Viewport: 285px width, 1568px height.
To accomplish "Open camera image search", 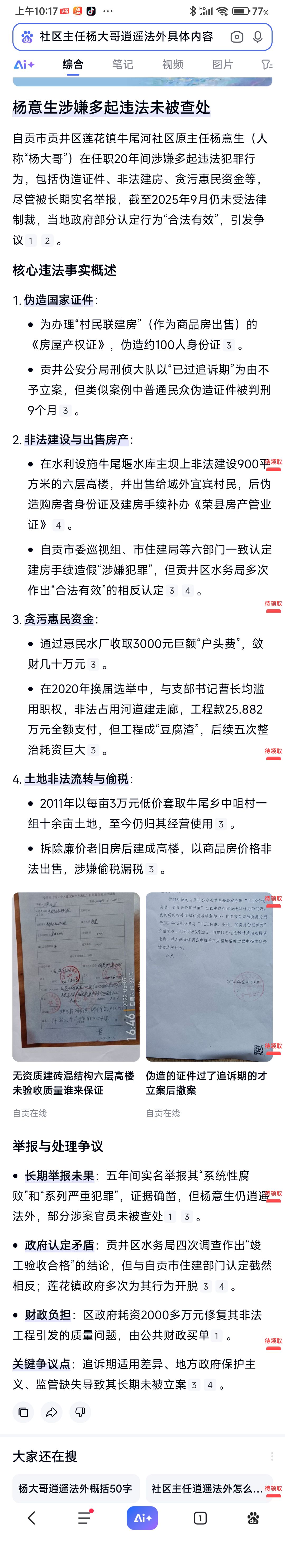I will click(x=236, y=37).
